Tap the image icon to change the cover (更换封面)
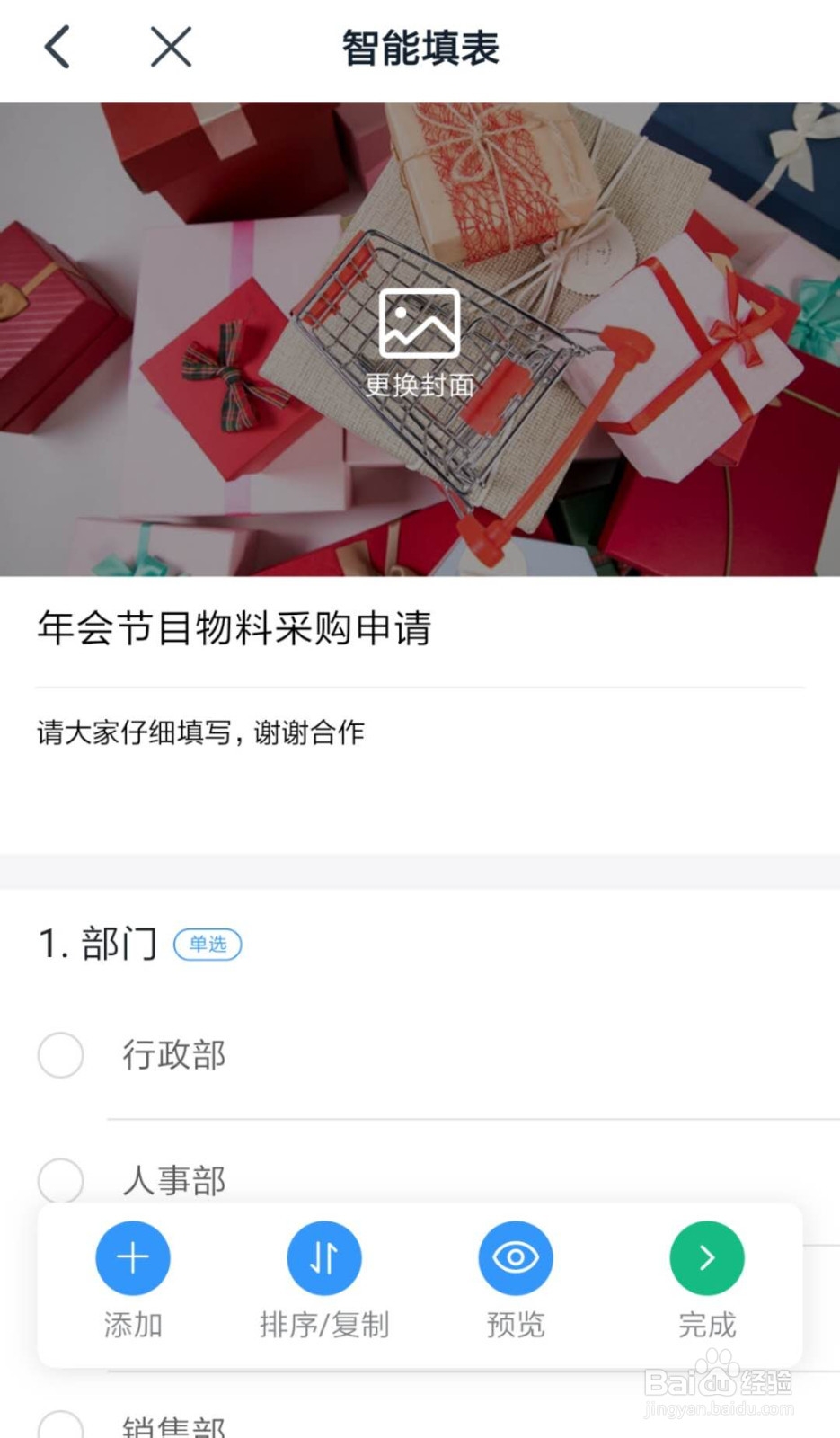This screenshot has width=840, height=1438. pyautogui.click(x=420, y=324)
